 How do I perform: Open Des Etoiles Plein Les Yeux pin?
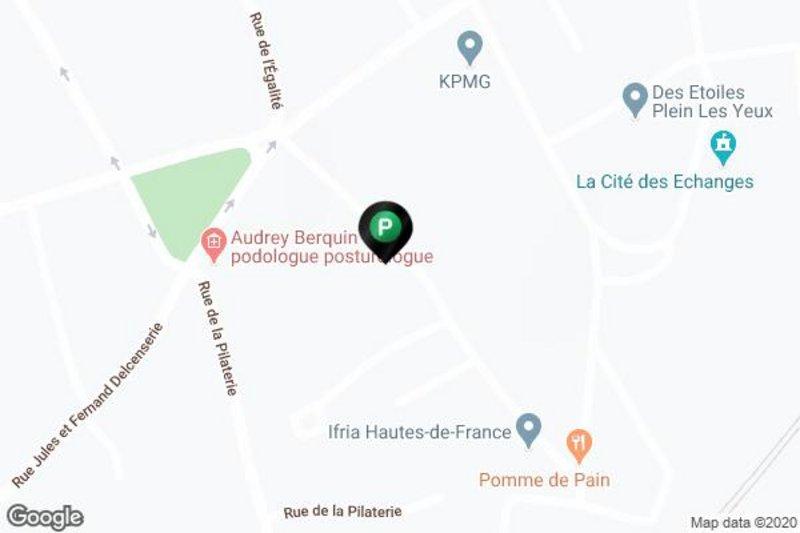(x=633, y=99)
